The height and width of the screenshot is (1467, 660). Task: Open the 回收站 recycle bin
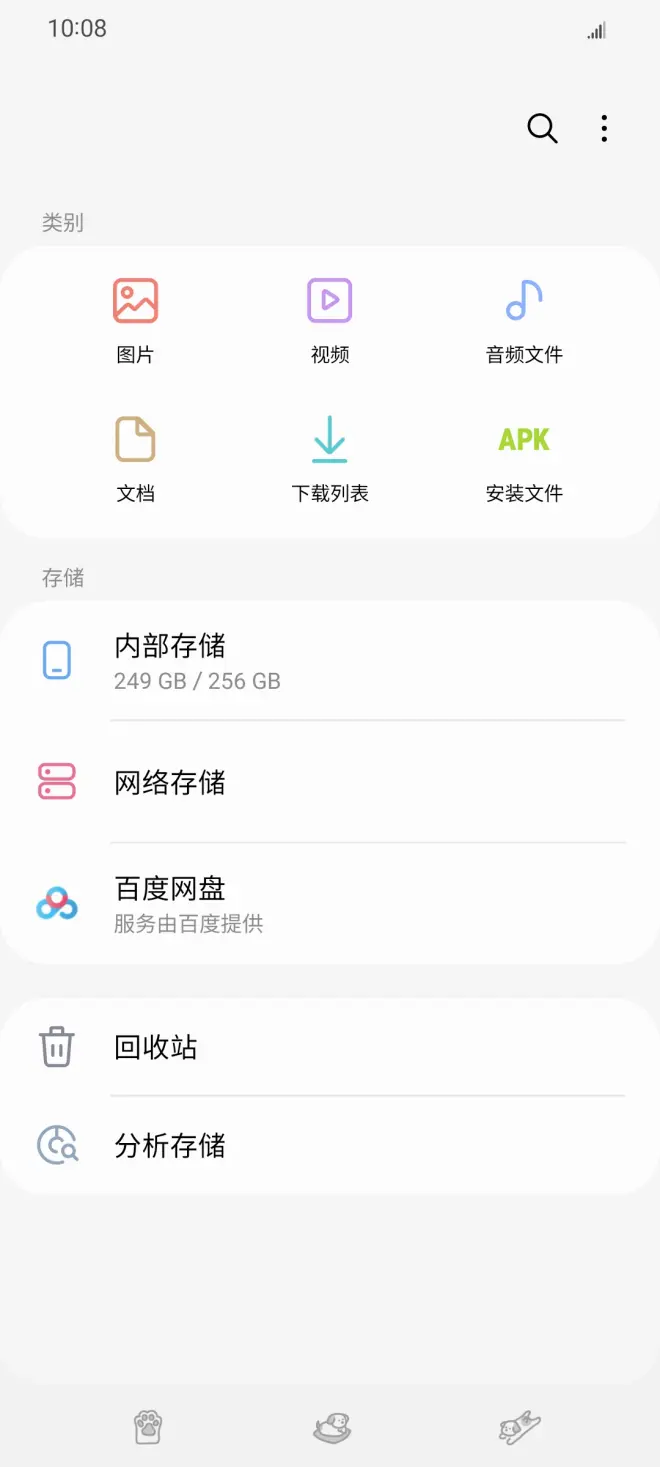pos(330,1047)
